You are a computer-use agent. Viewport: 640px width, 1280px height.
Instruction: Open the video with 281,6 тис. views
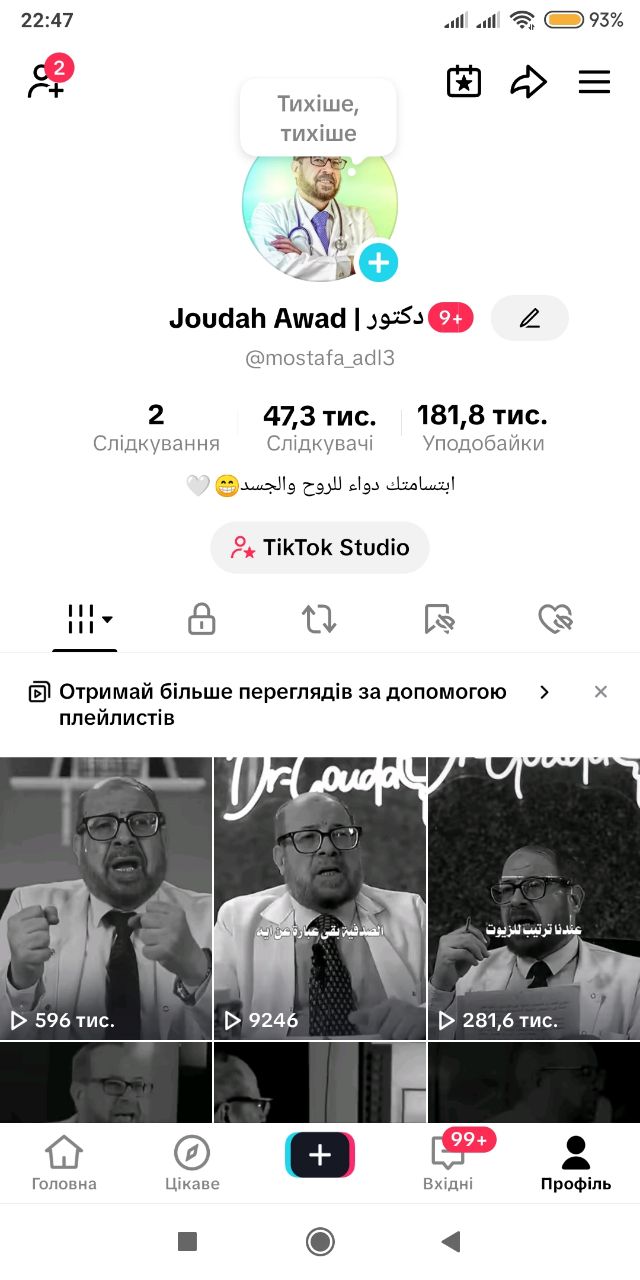534,898
